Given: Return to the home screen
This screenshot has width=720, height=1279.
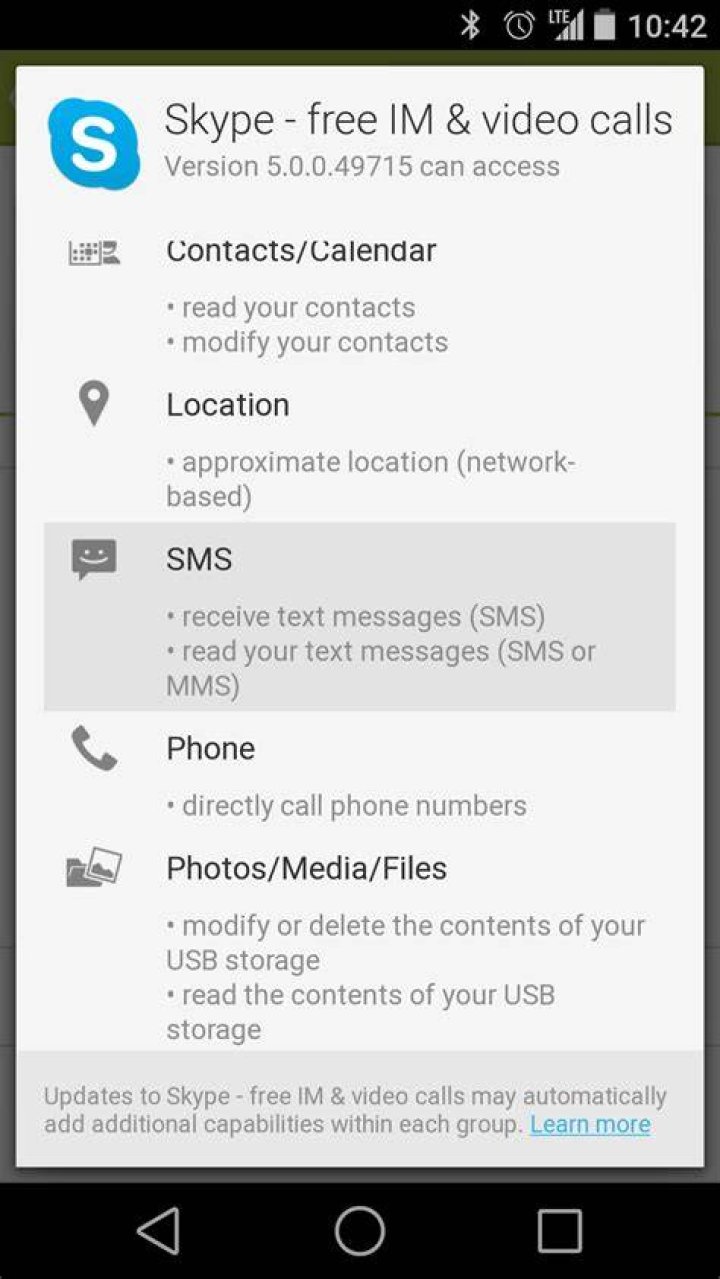Looking at the screenshot, I should 360,1230.
